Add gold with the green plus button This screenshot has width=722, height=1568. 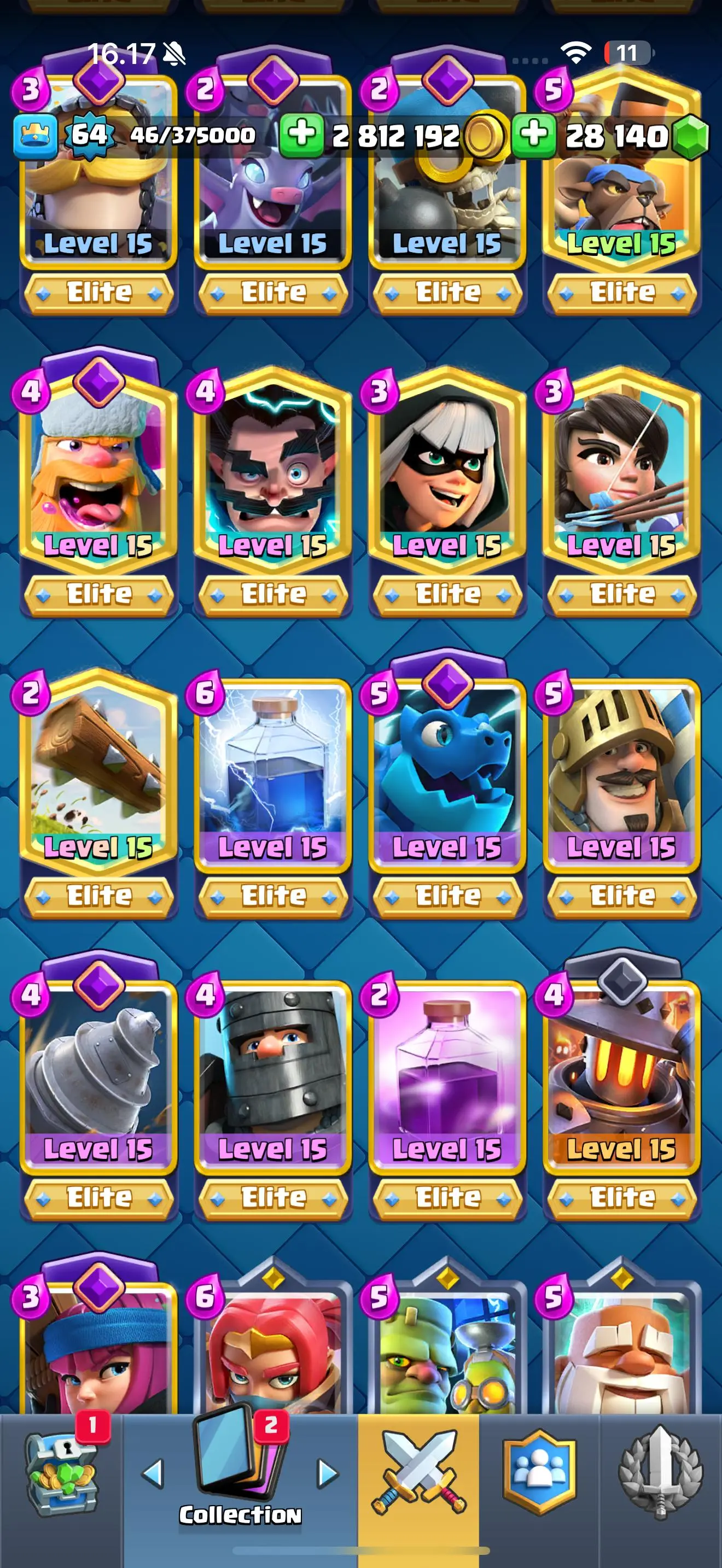tap(301, 134)
